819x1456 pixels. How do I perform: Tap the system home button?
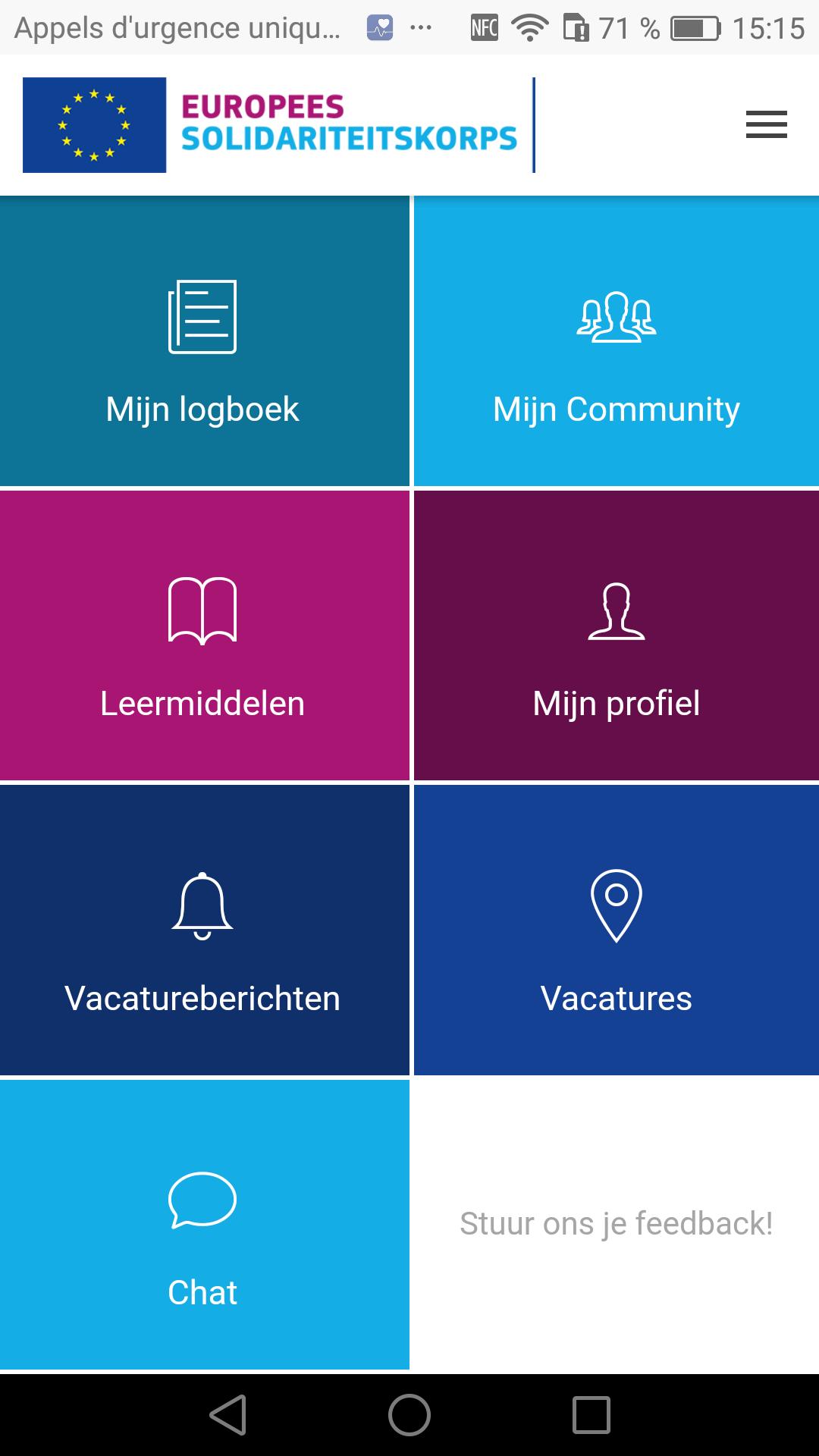pyautogui.click(x=409, y=1415)
